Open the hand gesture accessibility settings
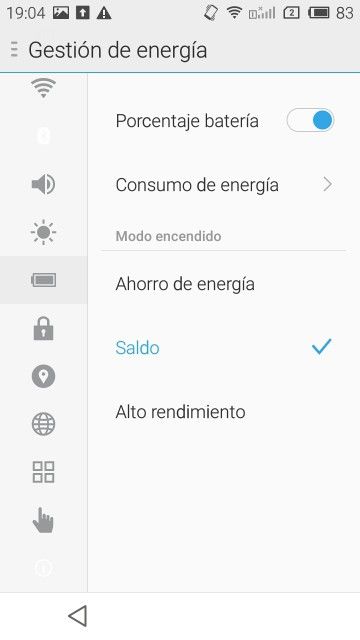Screen dimensions: 360x640 click(43, 520)
